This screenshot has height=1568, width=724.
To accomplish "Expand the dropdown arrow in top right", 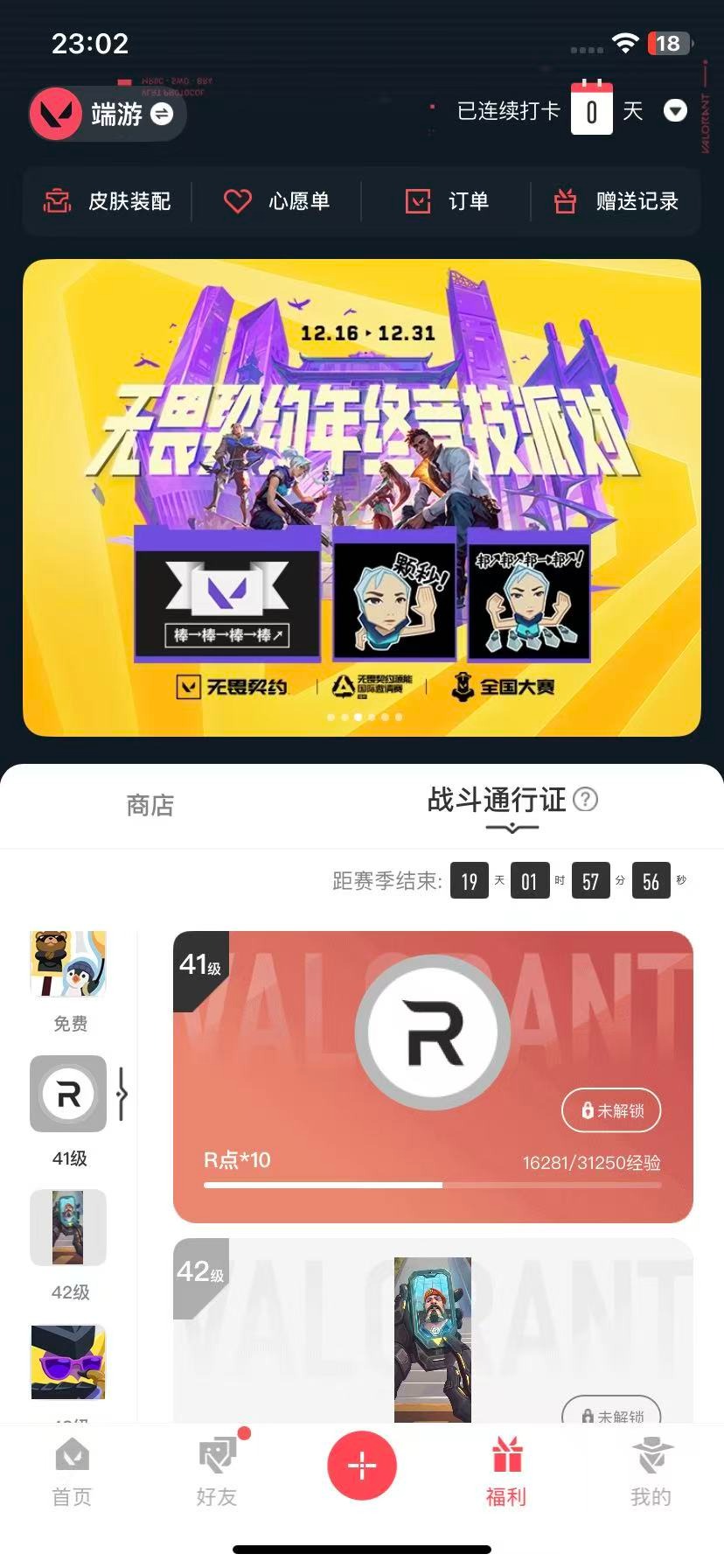I will point(675,112).
